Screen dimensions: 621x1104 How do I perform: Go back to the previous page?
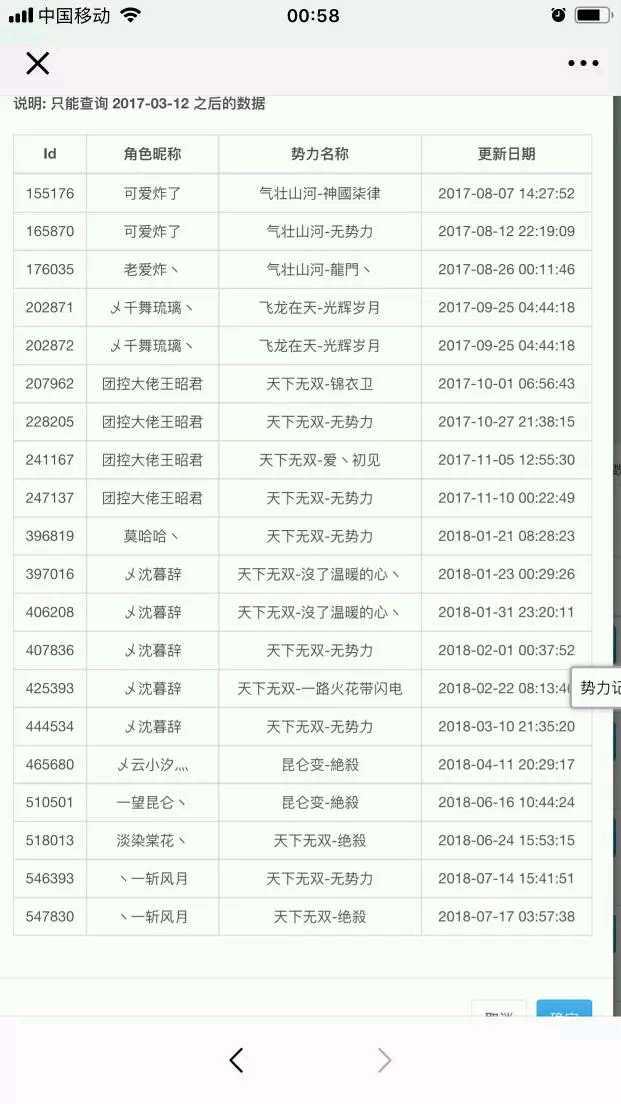(x=236, y=1060)
